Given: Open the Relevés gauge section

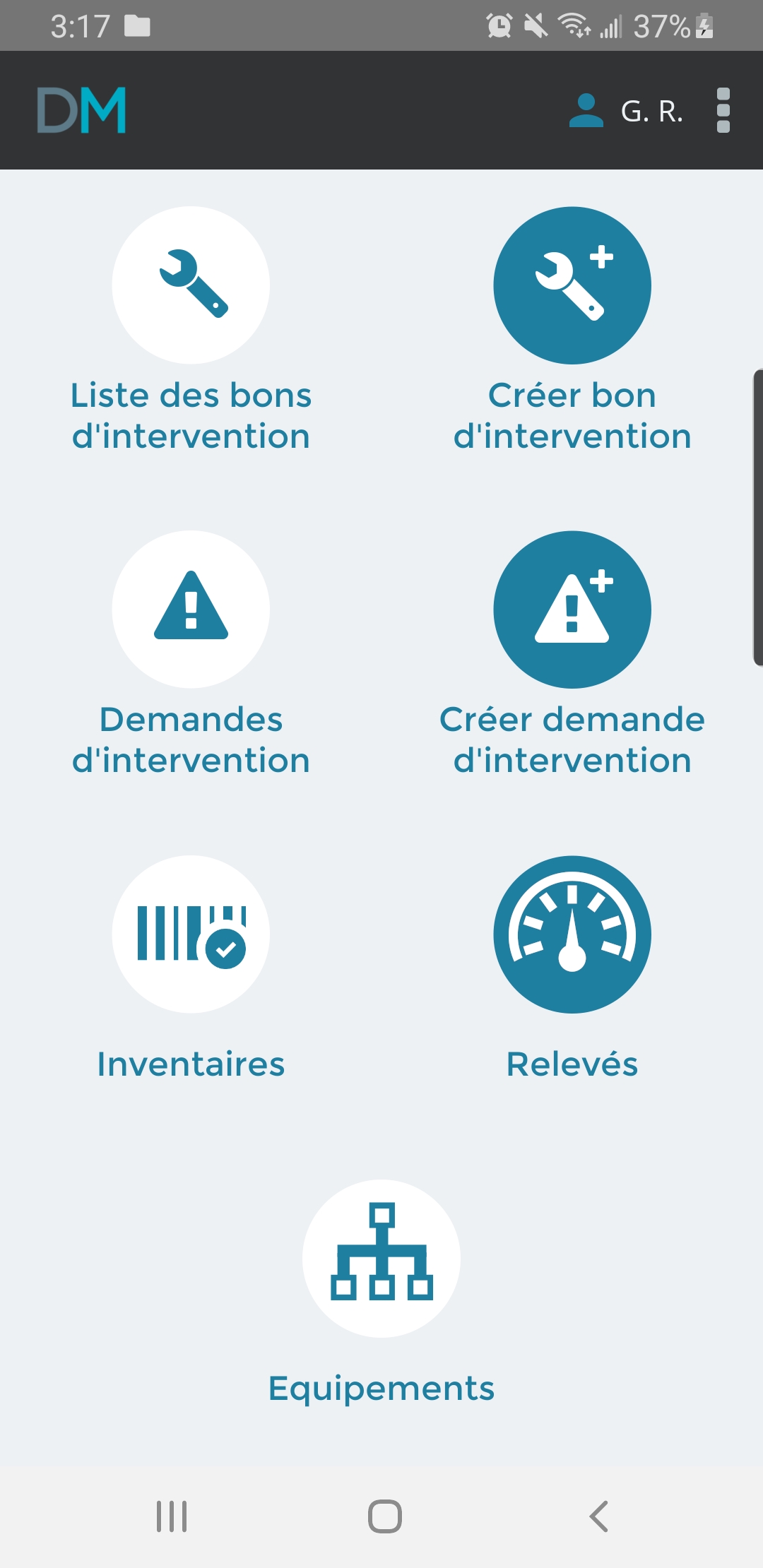Looking at the screenshot, I should click(572, 934).
